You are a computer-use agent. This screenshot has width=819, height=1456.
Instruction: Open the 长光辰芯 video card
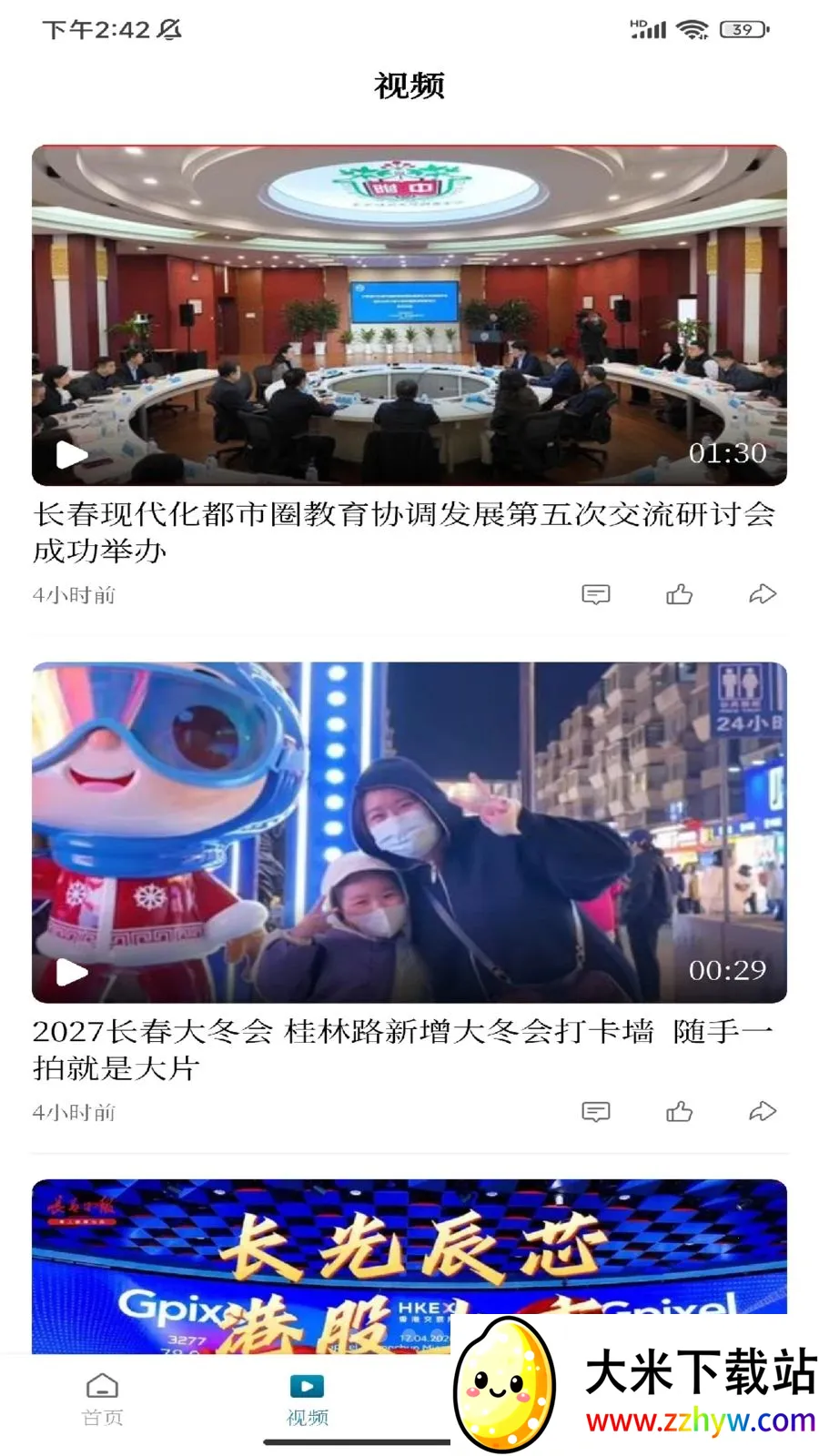409,1266
